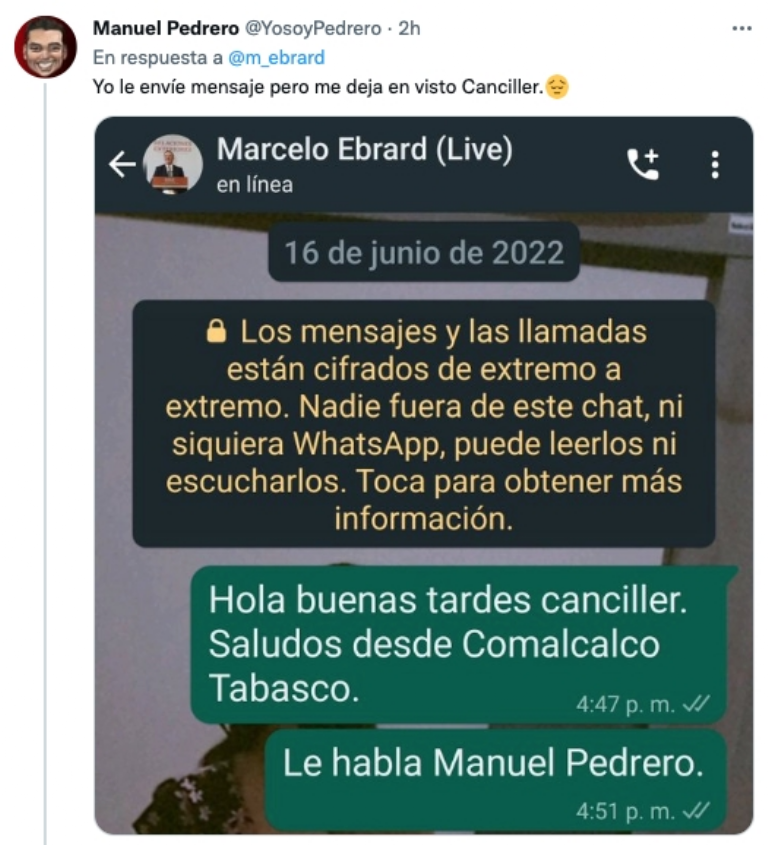Open the tweet's overflow menu
This screenshot has width=768, height=845.
(x=741, y=28)
